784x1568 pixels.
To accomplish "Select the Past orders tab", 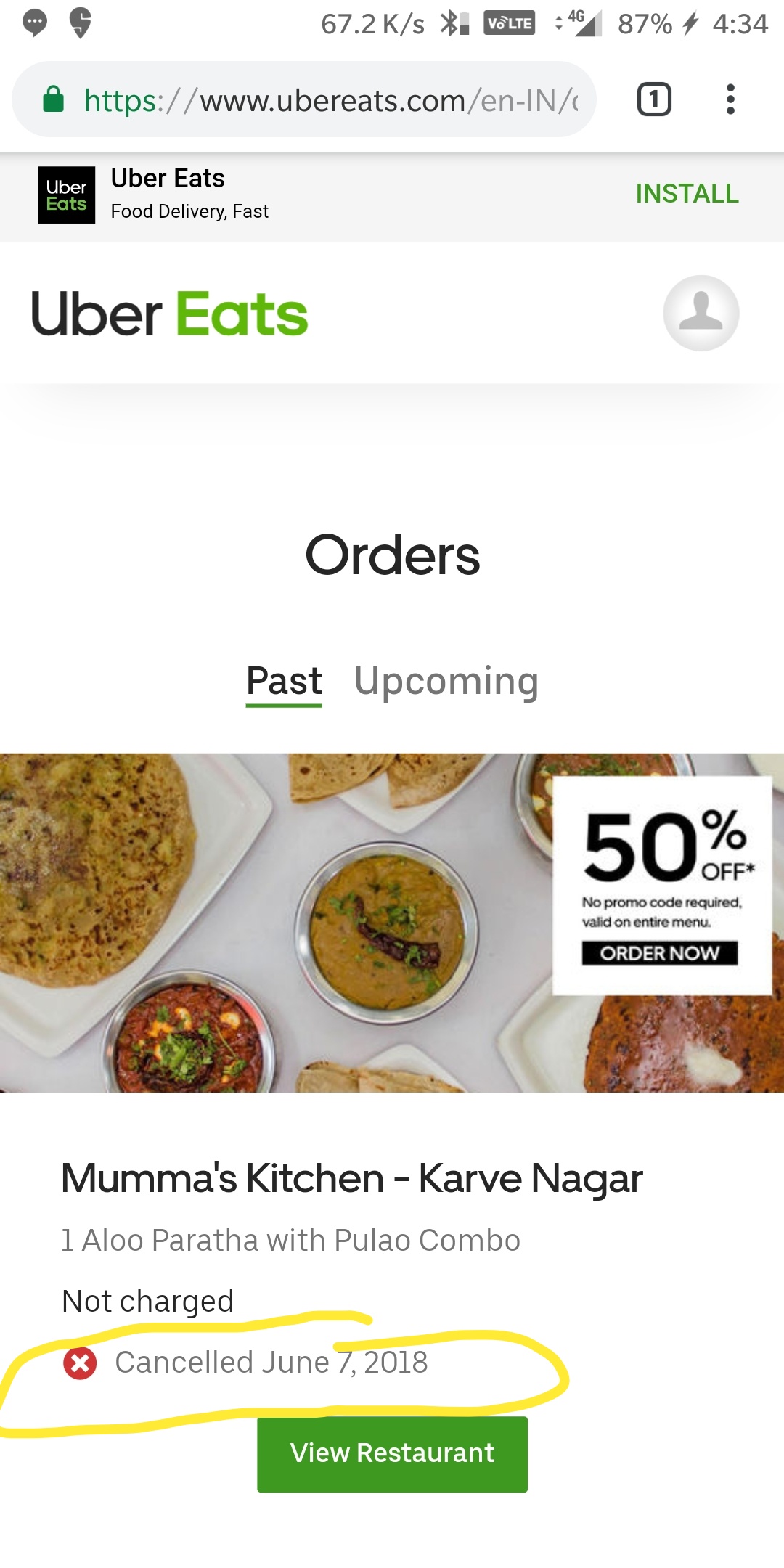I will 284,682.
